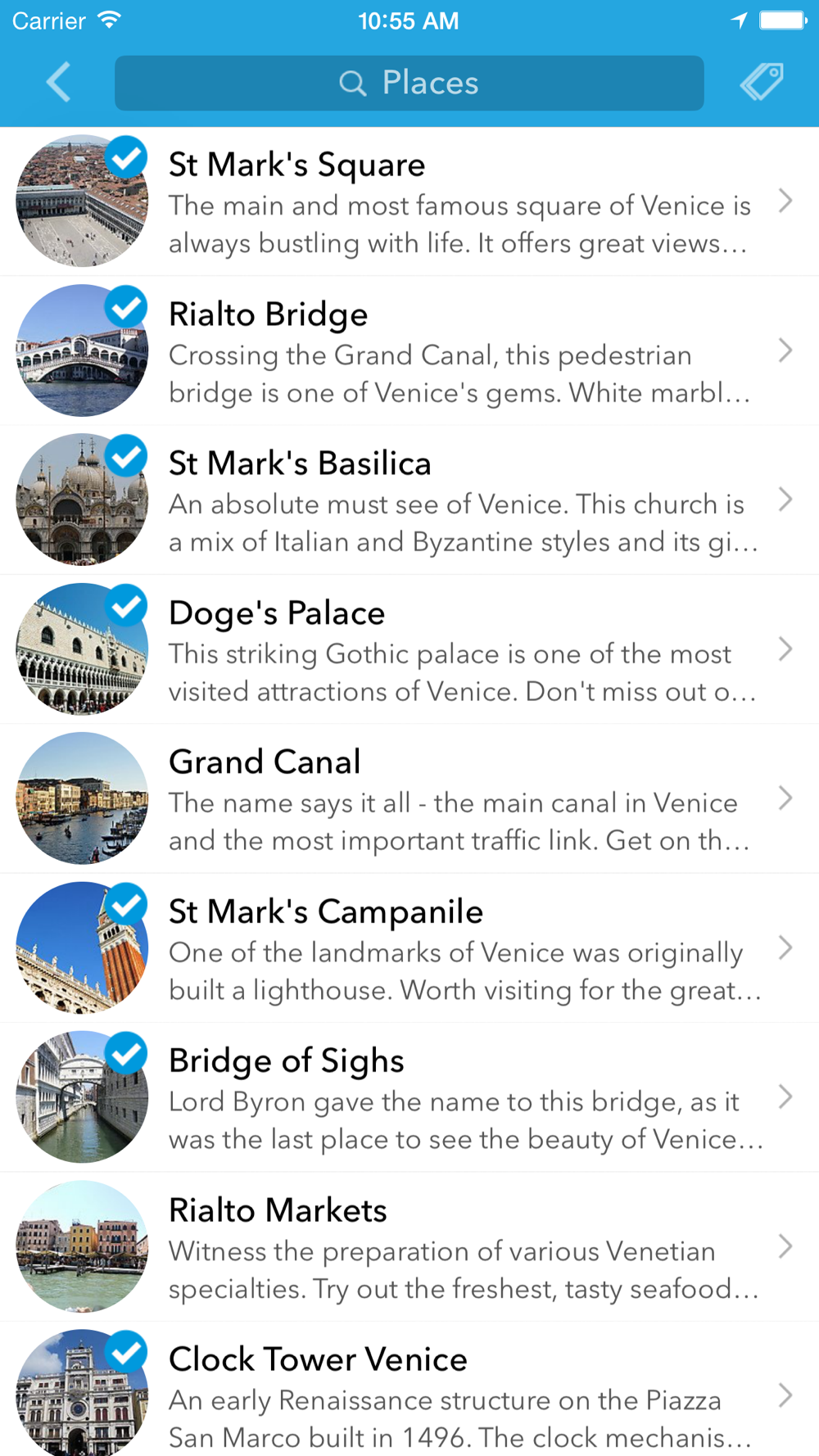The image size is (819, 1456).
Task: Open Bridge of Sighs
Action: (409, 1097)
